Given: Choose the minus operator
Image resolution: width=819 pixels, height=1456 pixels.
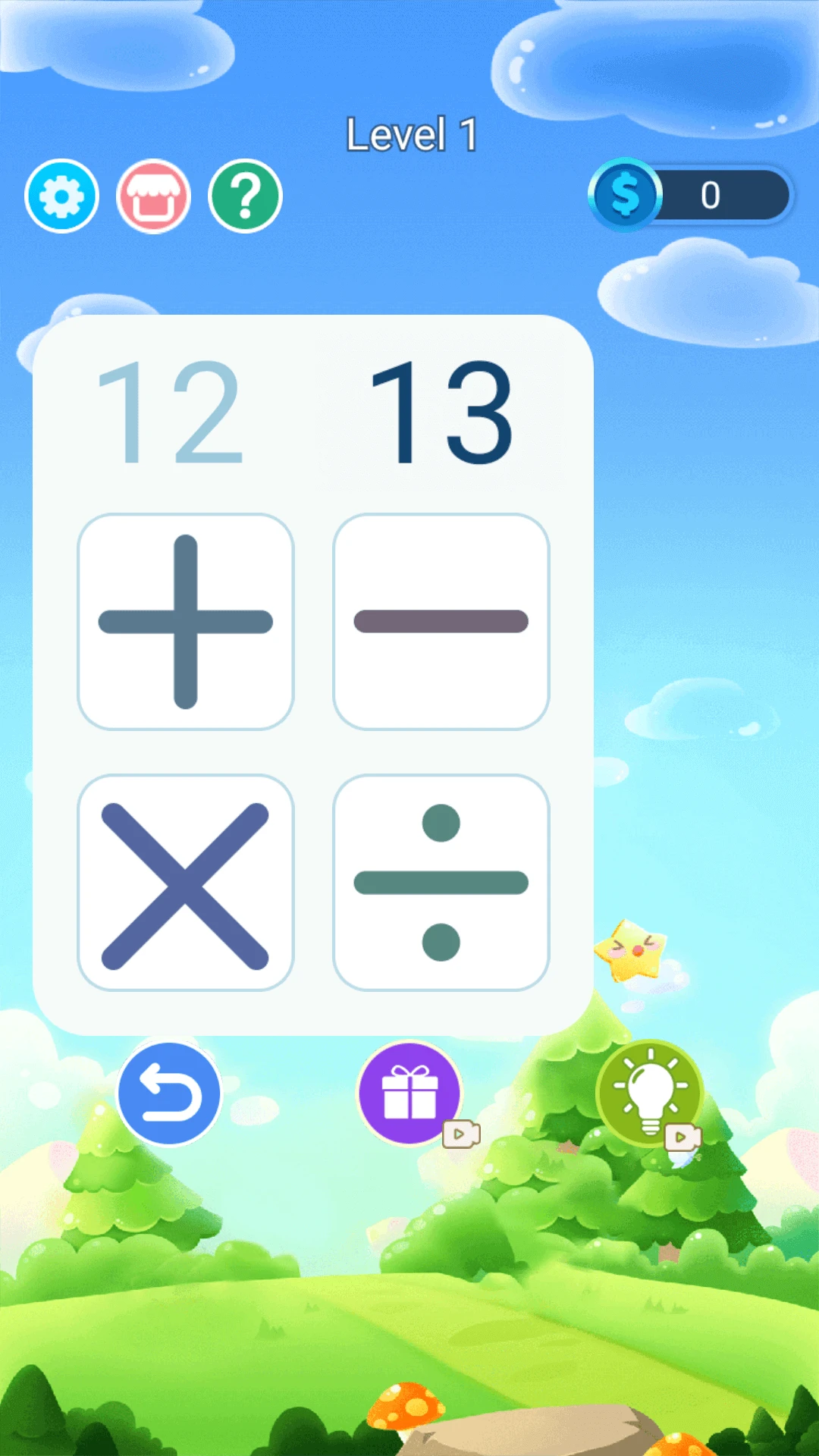Looking at the screenshot, I should point(441,622).
